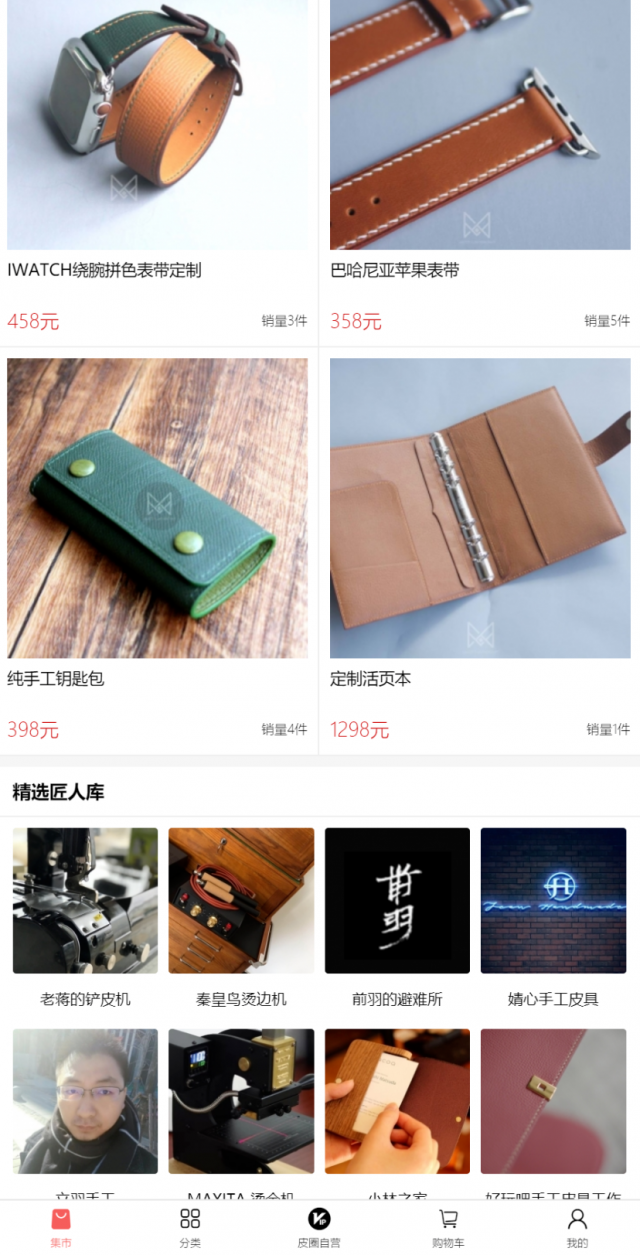Switch to the 分类 tab
This screenshot has height=1255, width=640.
click(x=190, y=1227)
